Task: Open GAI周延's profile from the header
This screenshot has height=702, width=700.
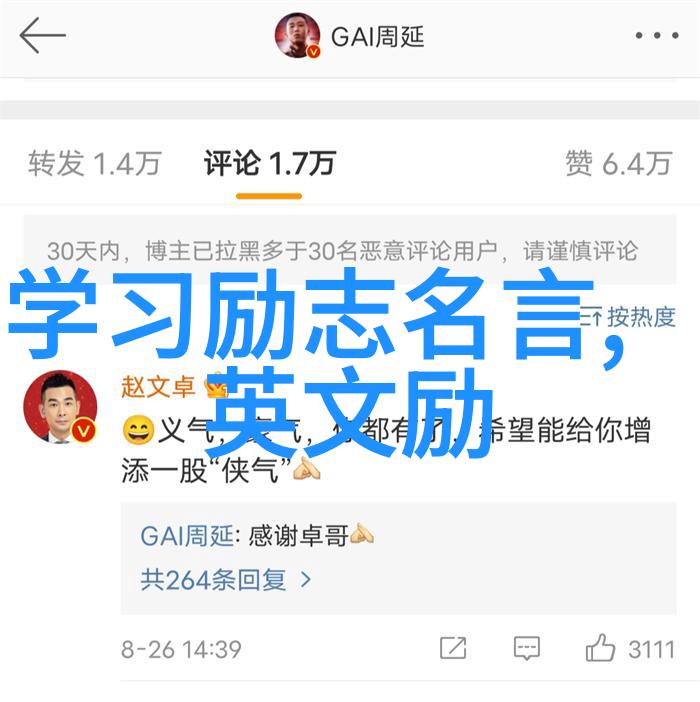Action: coord(350,37)
